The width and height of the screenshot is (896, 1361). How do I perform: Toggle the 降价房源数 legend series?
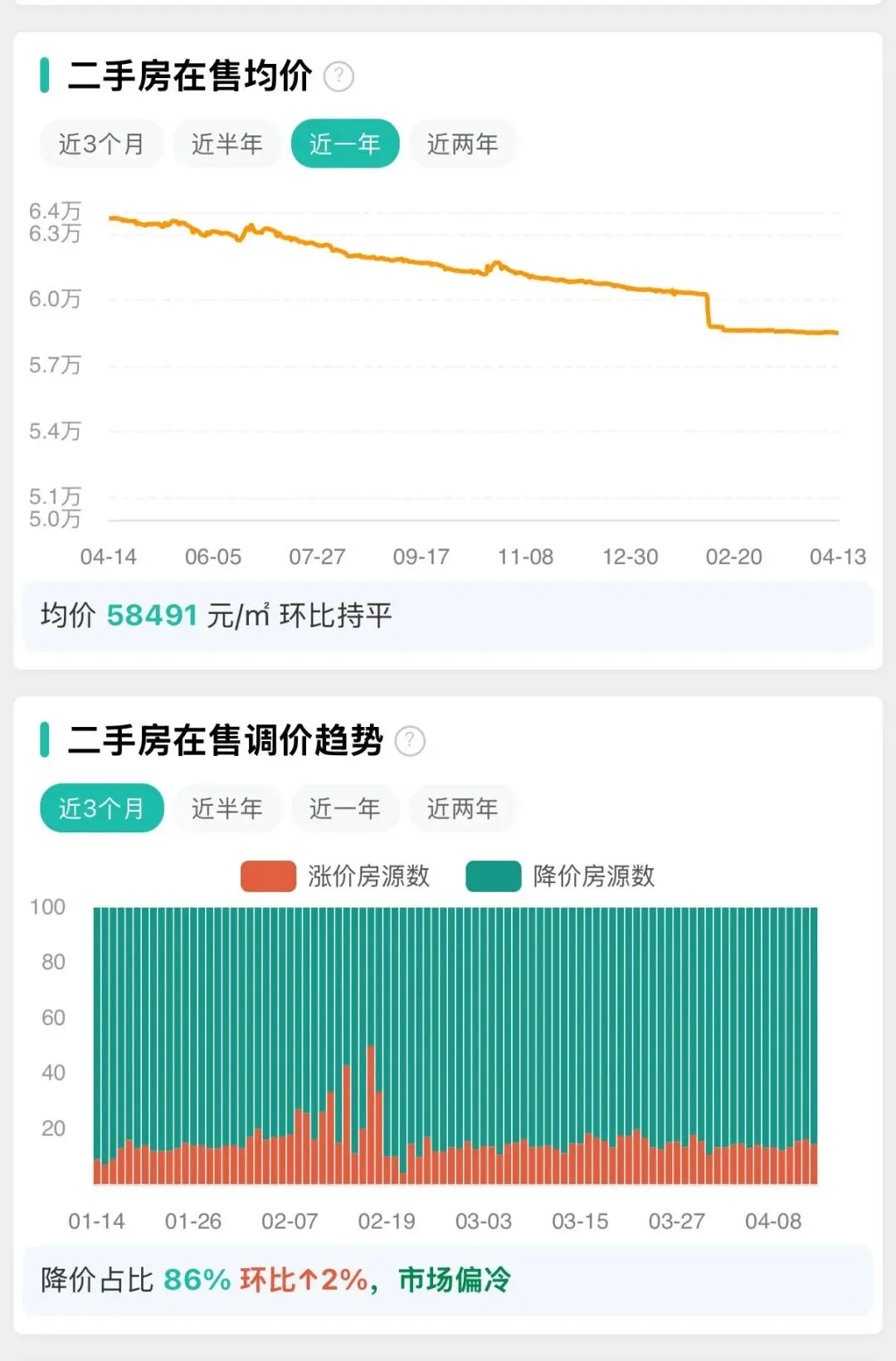point(561,876)
